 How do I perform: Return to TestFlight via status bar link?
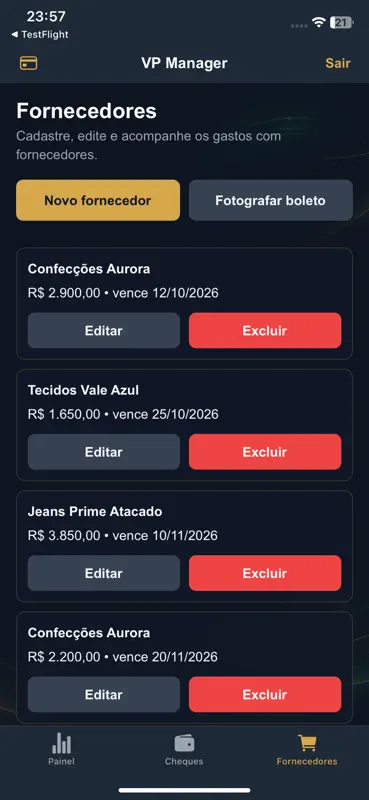tap(40, 35)
